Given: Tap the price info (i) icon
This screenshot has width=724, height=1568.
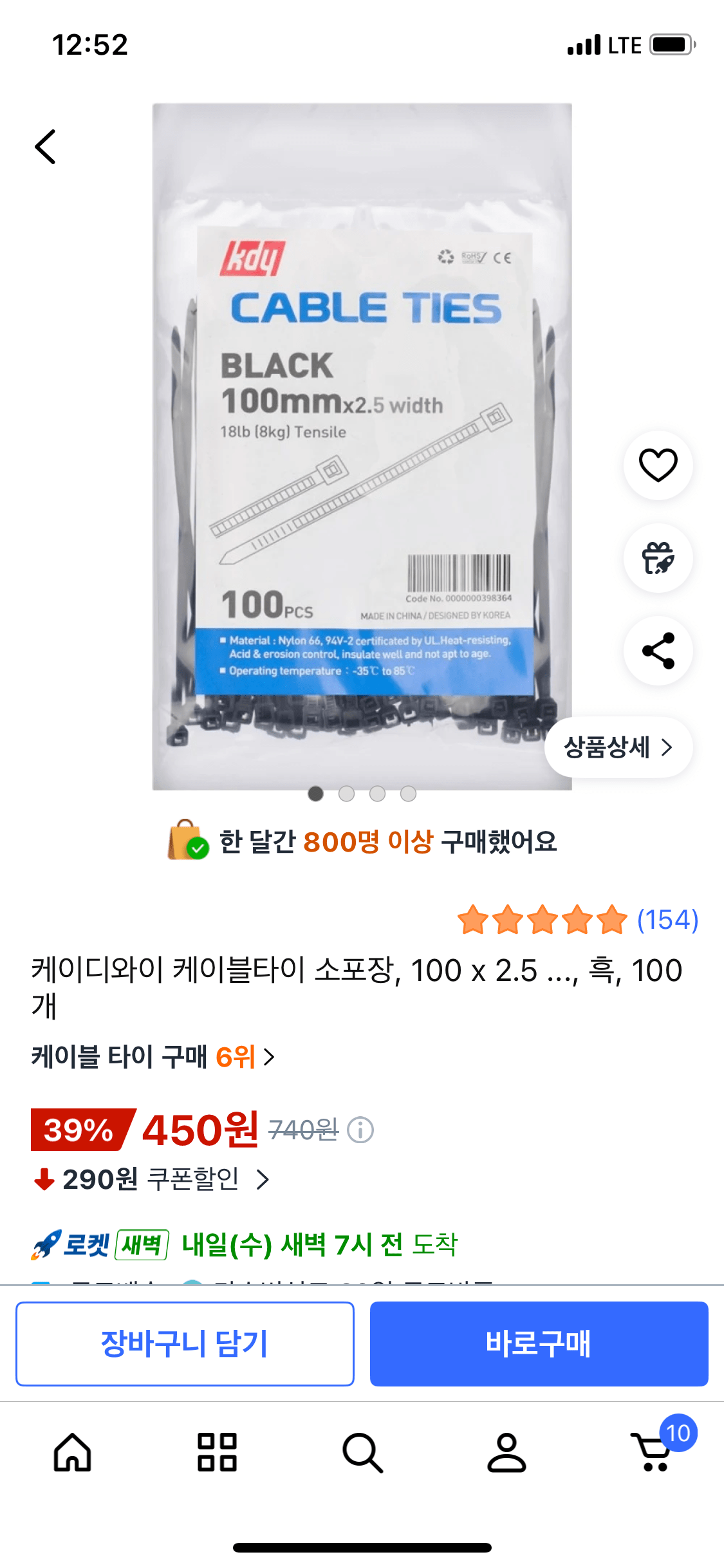Looking at the screenshot, I should coord(360,1129).
